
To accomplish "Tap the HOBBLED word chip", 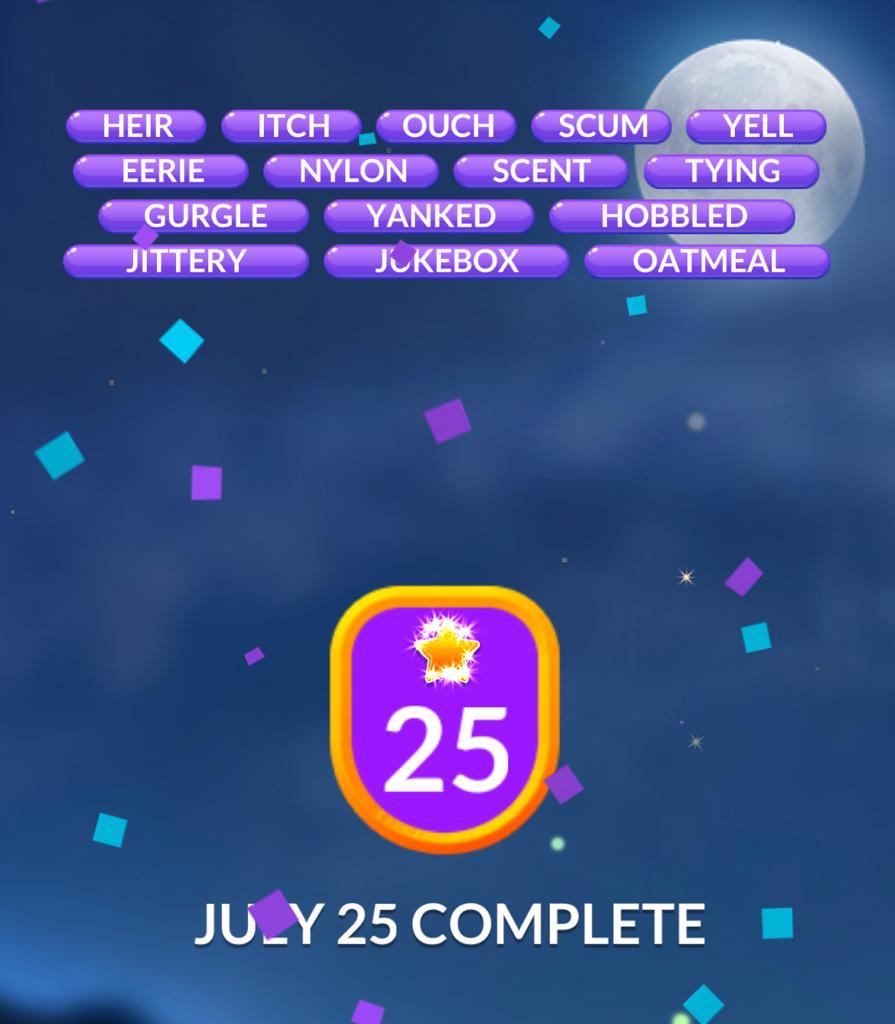I will click(673, 216).
